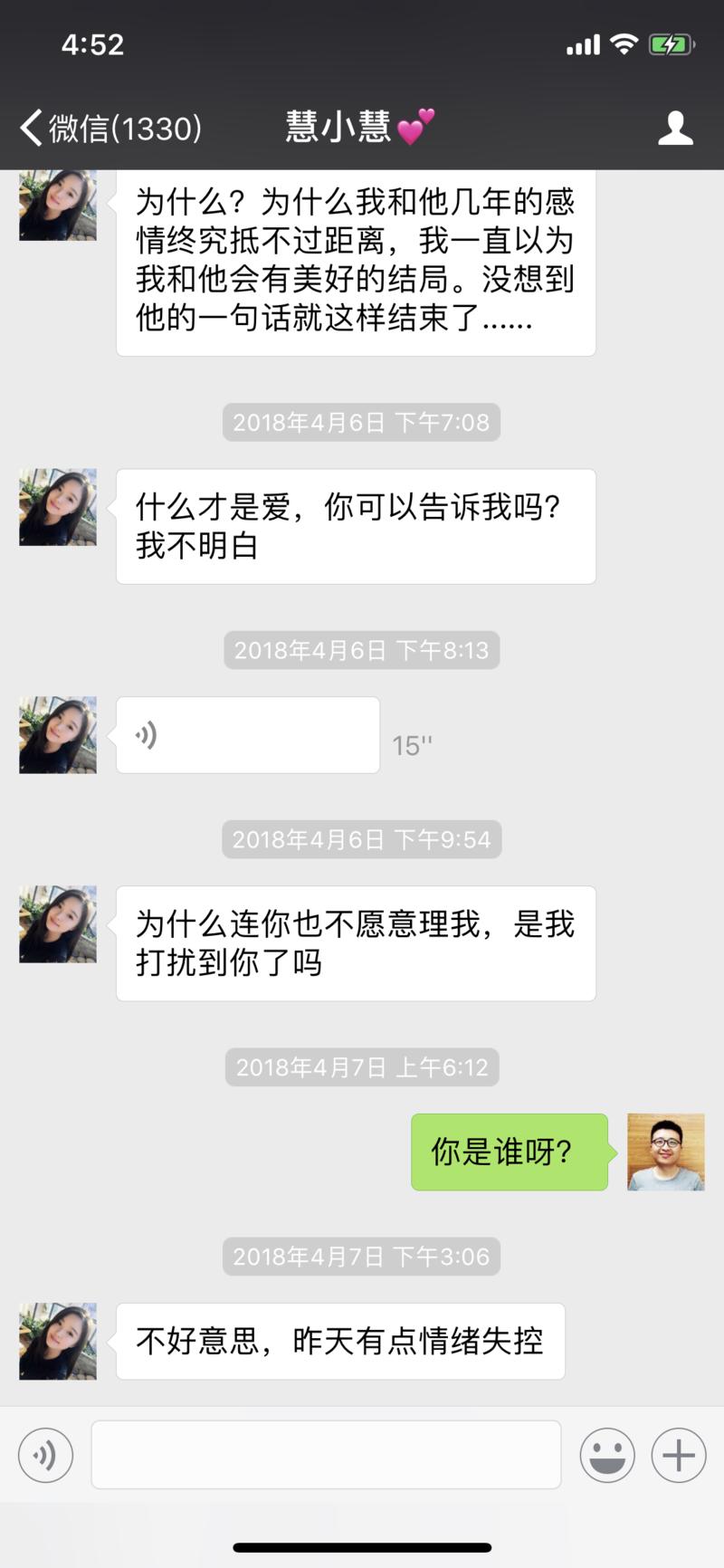Tap the avatar beside 什么才是爱 message
The height and width of the screenshot is (1568, 724).
point(57,508)
